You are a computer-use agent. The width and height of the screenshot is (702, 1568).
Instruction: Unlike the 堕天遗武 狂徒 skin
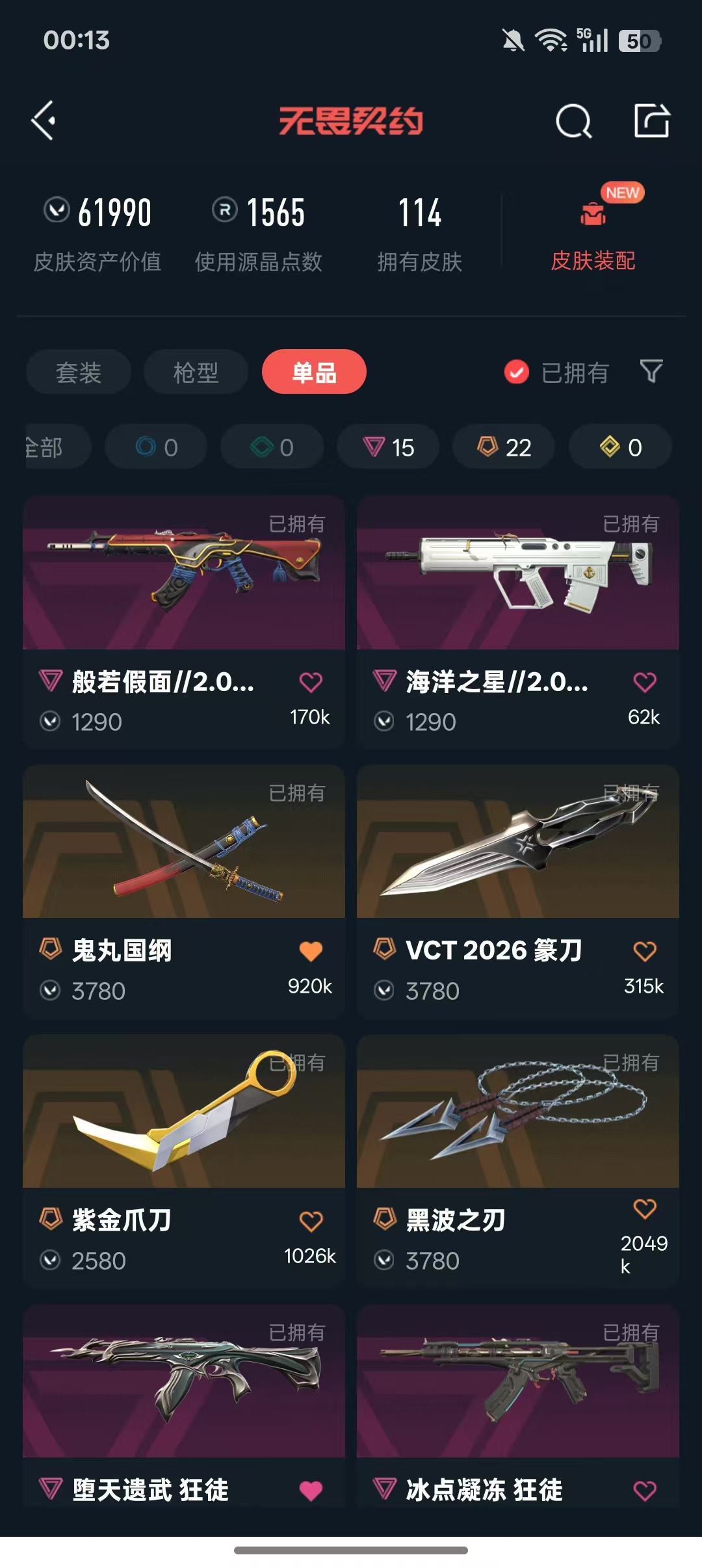pyautogui.click(x=311, y=1490)
